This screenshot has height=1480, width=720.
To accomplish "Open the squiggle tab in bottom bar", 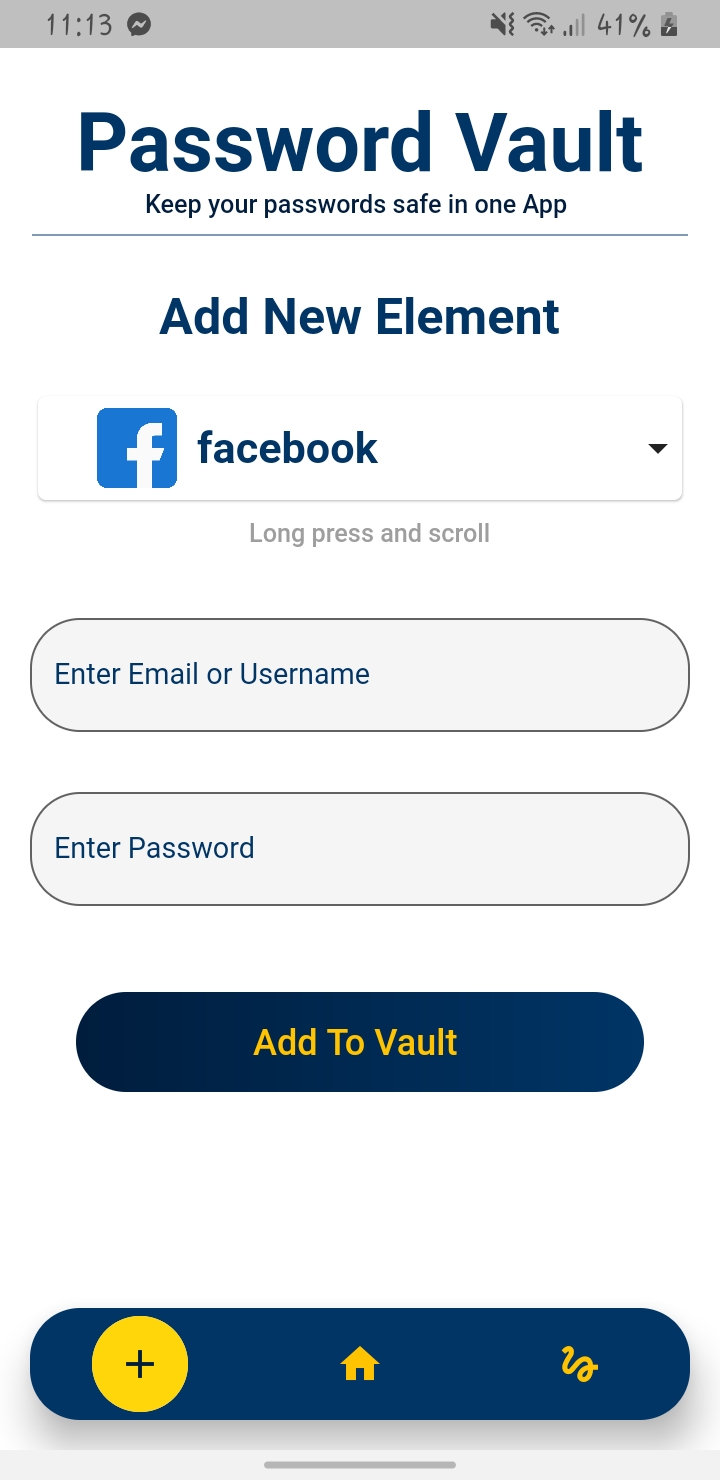I will pyautogui.click(x=579, y=1364).
